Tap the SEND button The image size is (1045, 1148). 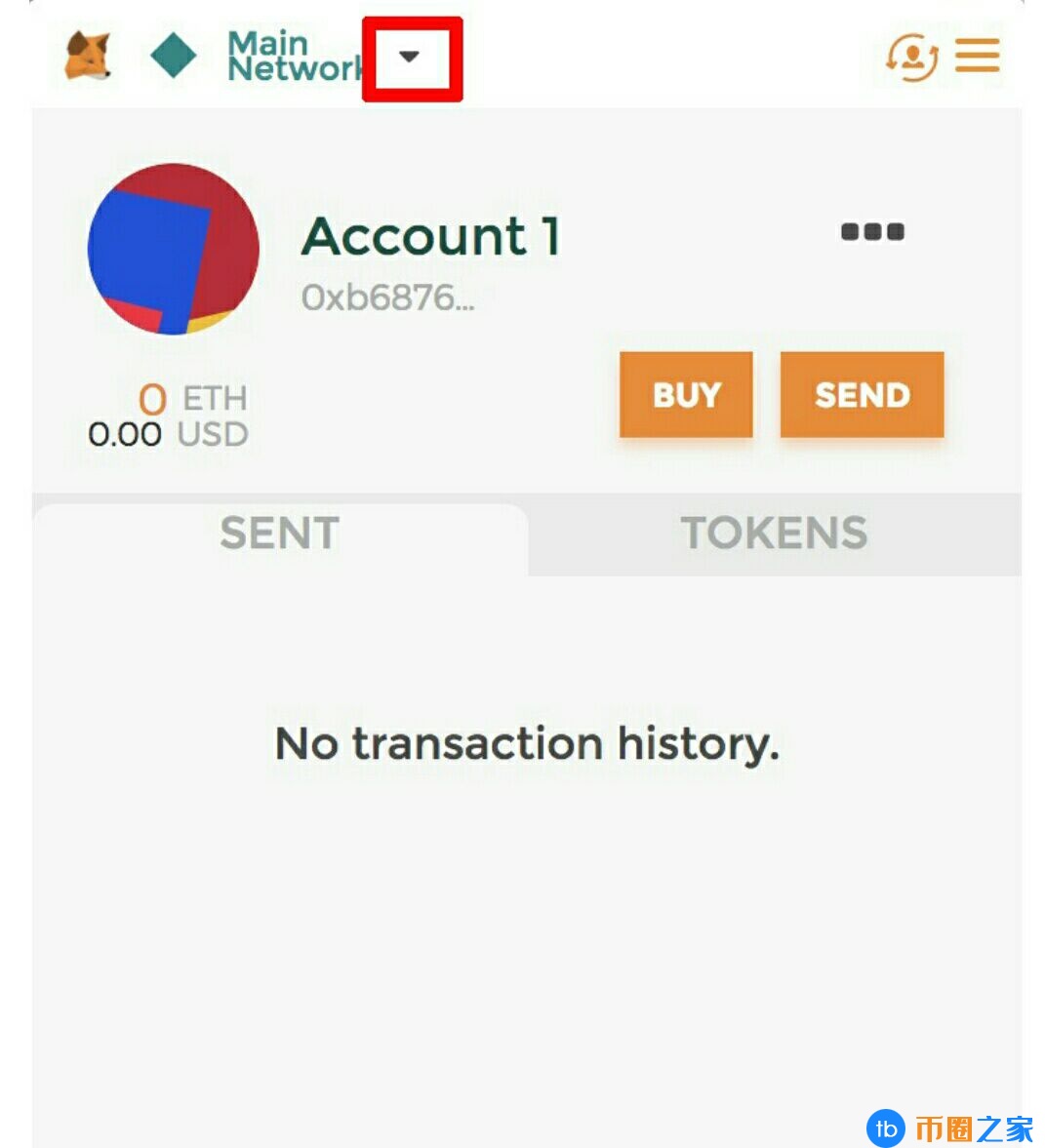click(x=862, y=395)
